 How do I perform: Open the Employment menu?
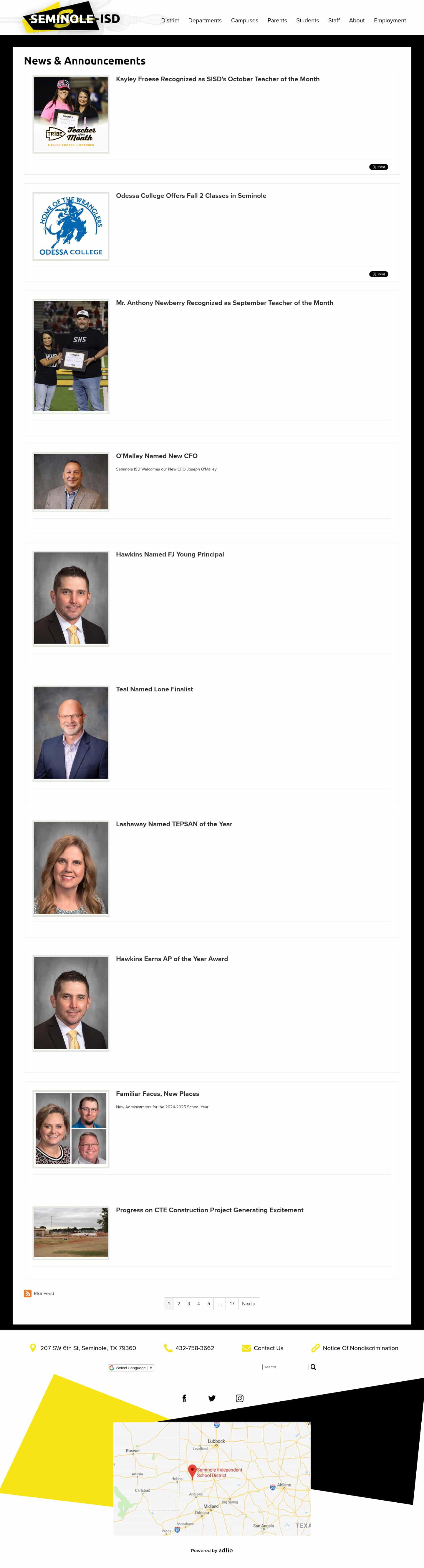[x=389, y=21]
